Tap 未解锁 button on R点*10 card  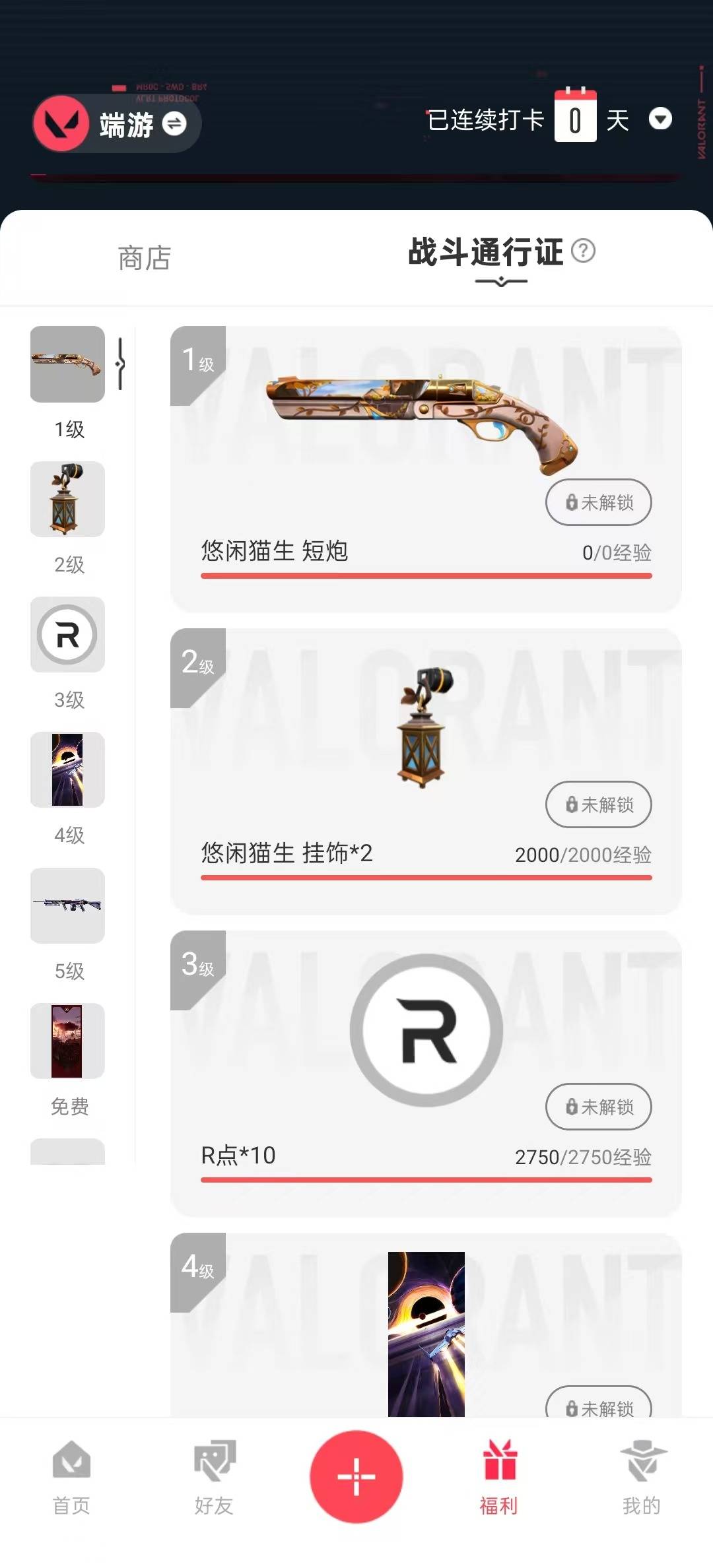click(598, 1107)
